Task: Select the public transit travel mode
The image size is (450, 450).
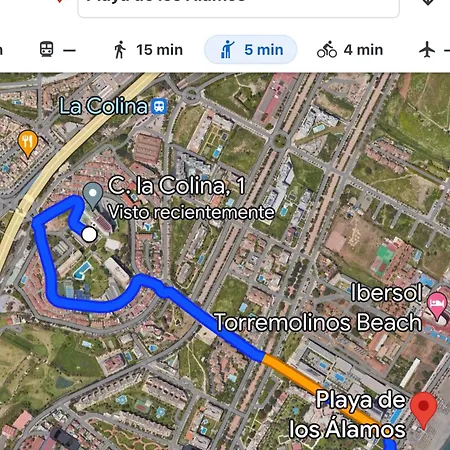Action: (58, 50)
